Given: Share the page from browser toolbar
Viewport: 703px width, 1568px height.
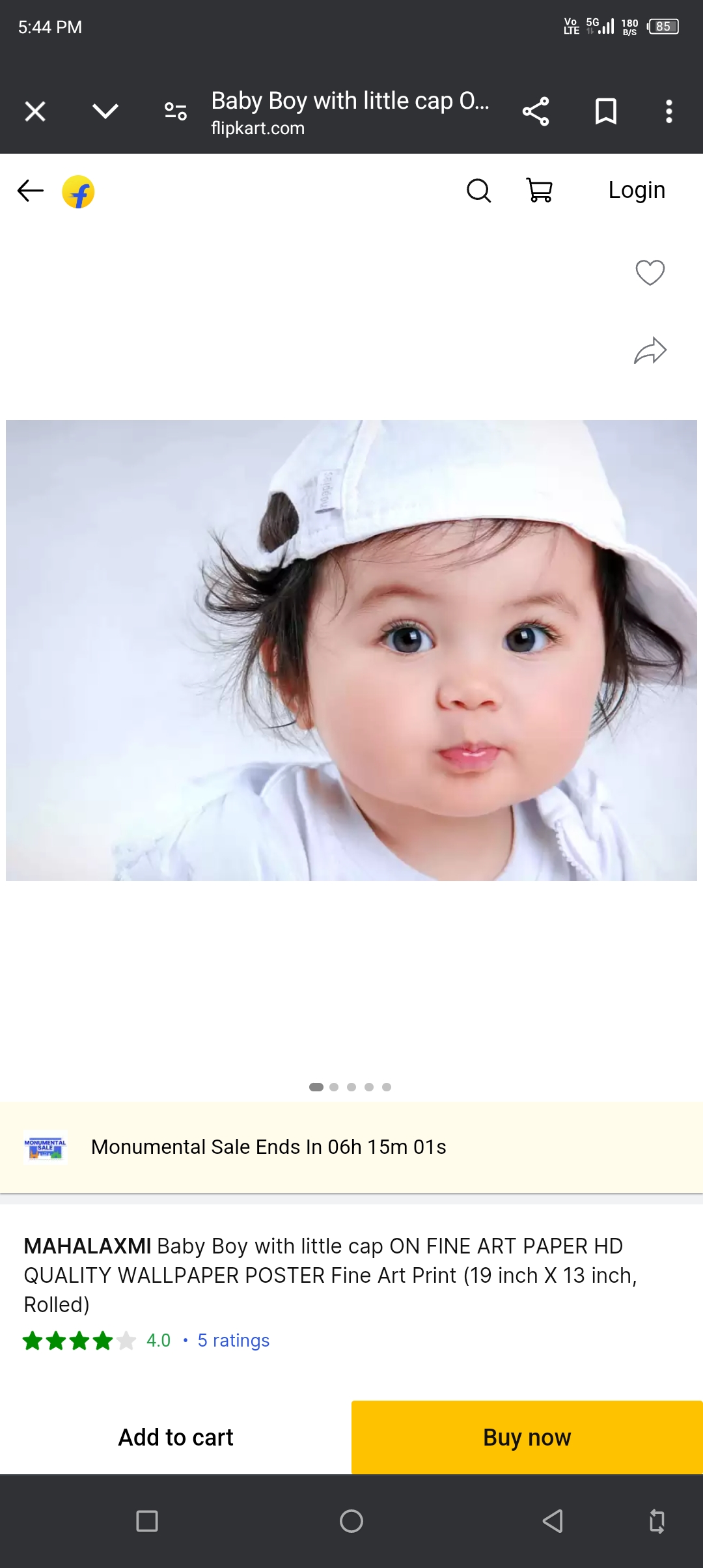Looking at the screenshot, I should point(536,111).
